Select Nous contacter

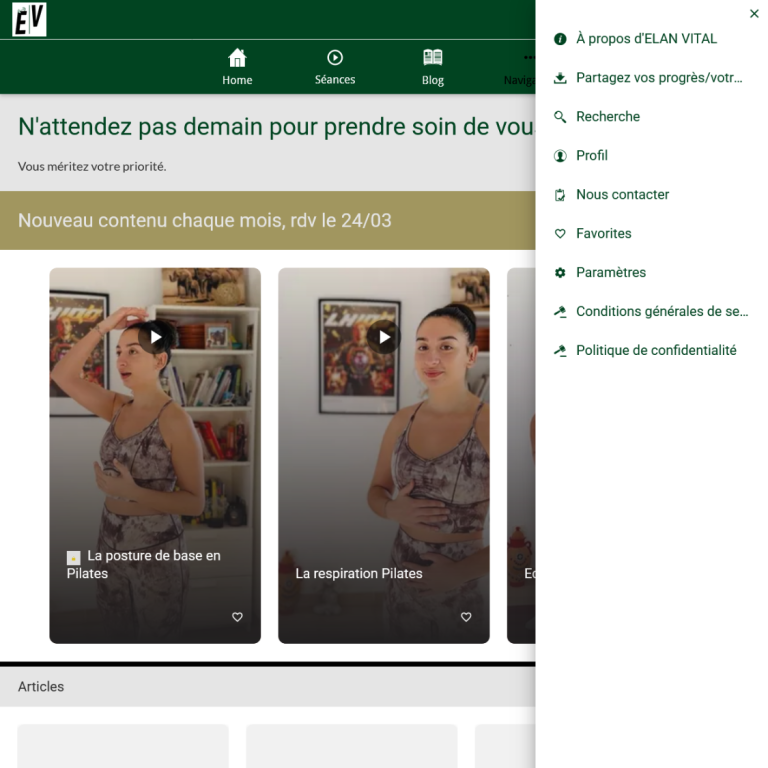622,195
